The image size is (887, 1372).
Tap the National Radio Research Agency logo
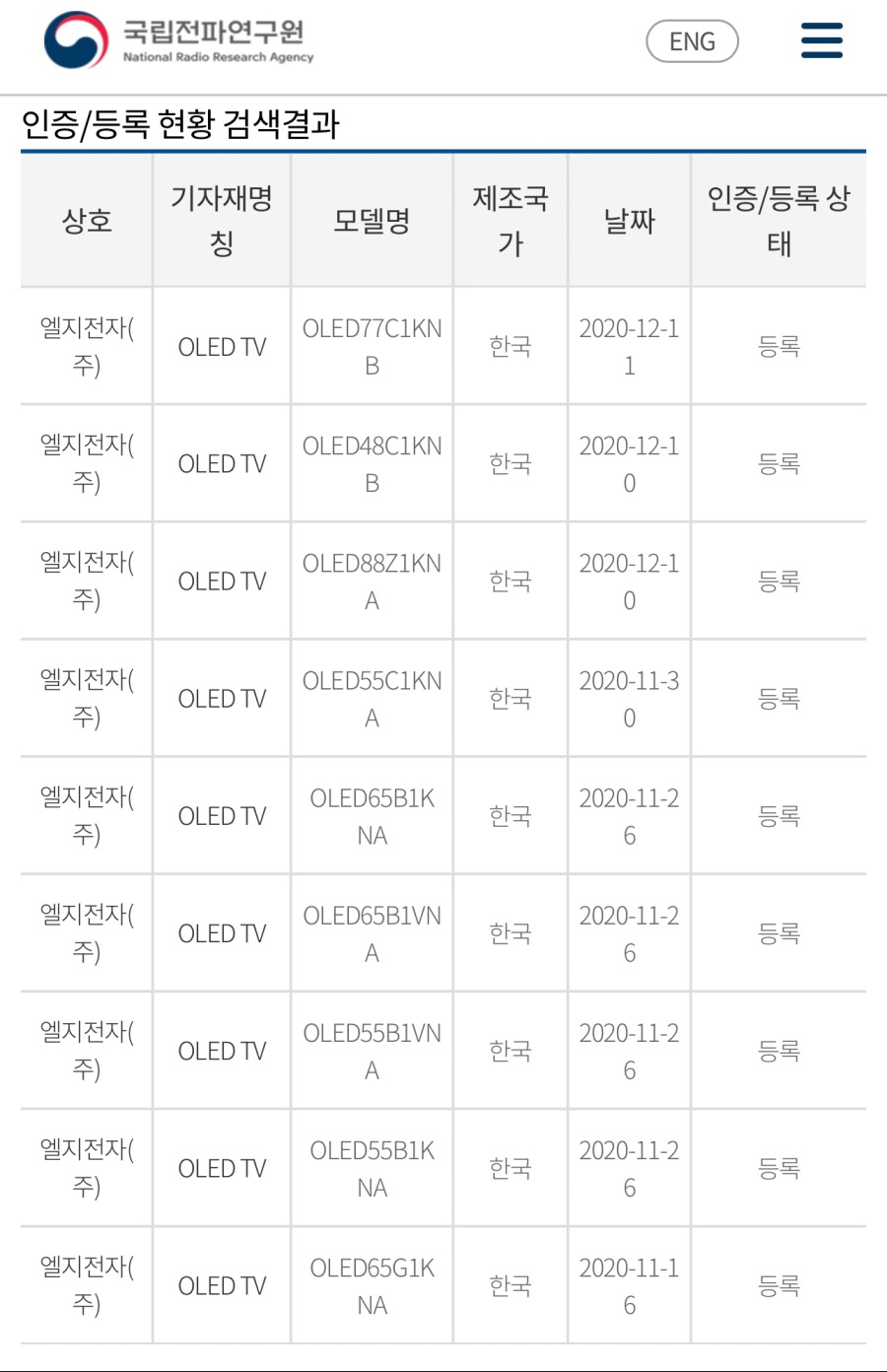pos(177,40)
